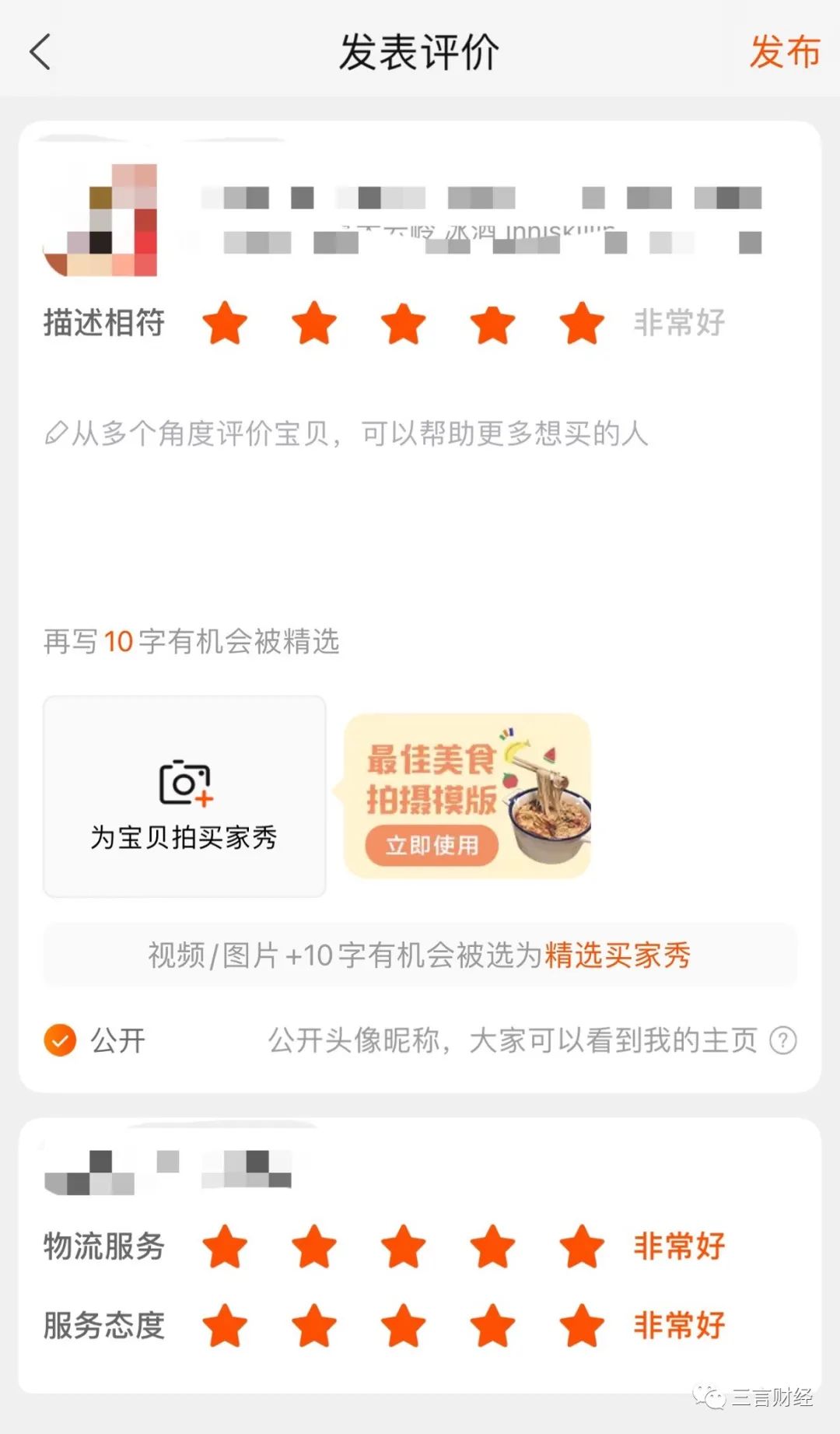Tap 立即使用 on food photo template
Image resolution: width=840 pixels, height=1434 pixels.
point(432,845)
